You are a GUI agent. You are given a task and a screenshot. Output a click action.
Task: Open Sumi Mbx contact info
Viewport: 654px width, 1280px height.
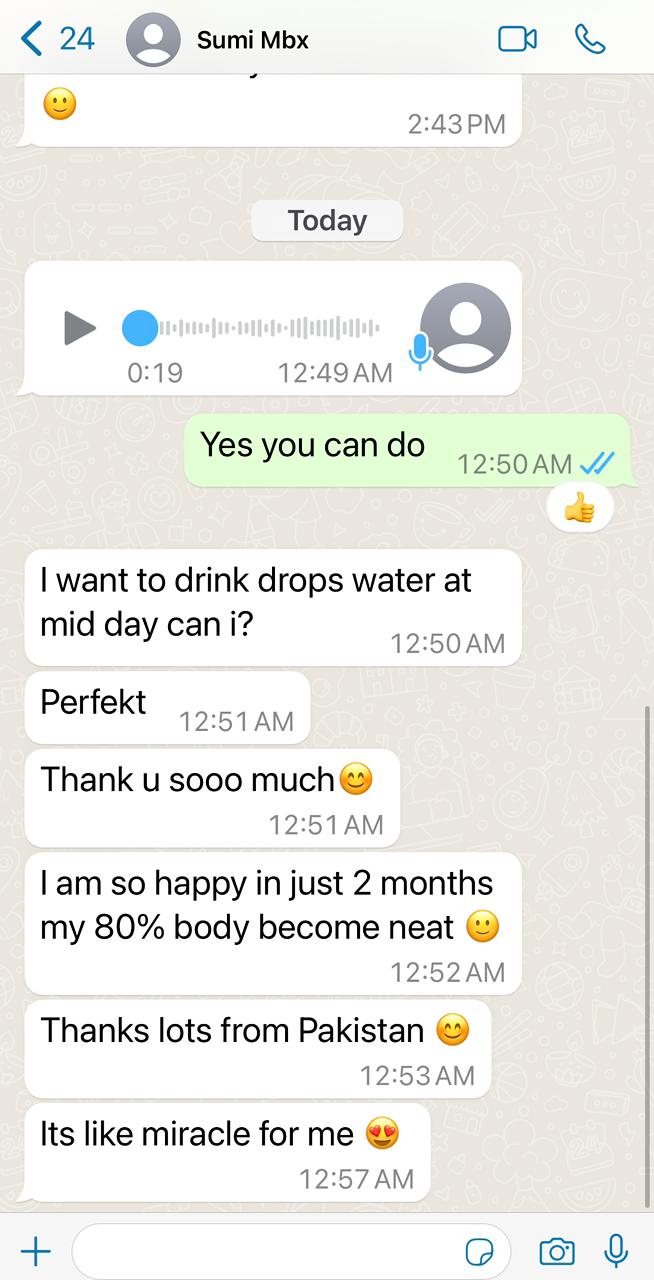coord(253,40)
